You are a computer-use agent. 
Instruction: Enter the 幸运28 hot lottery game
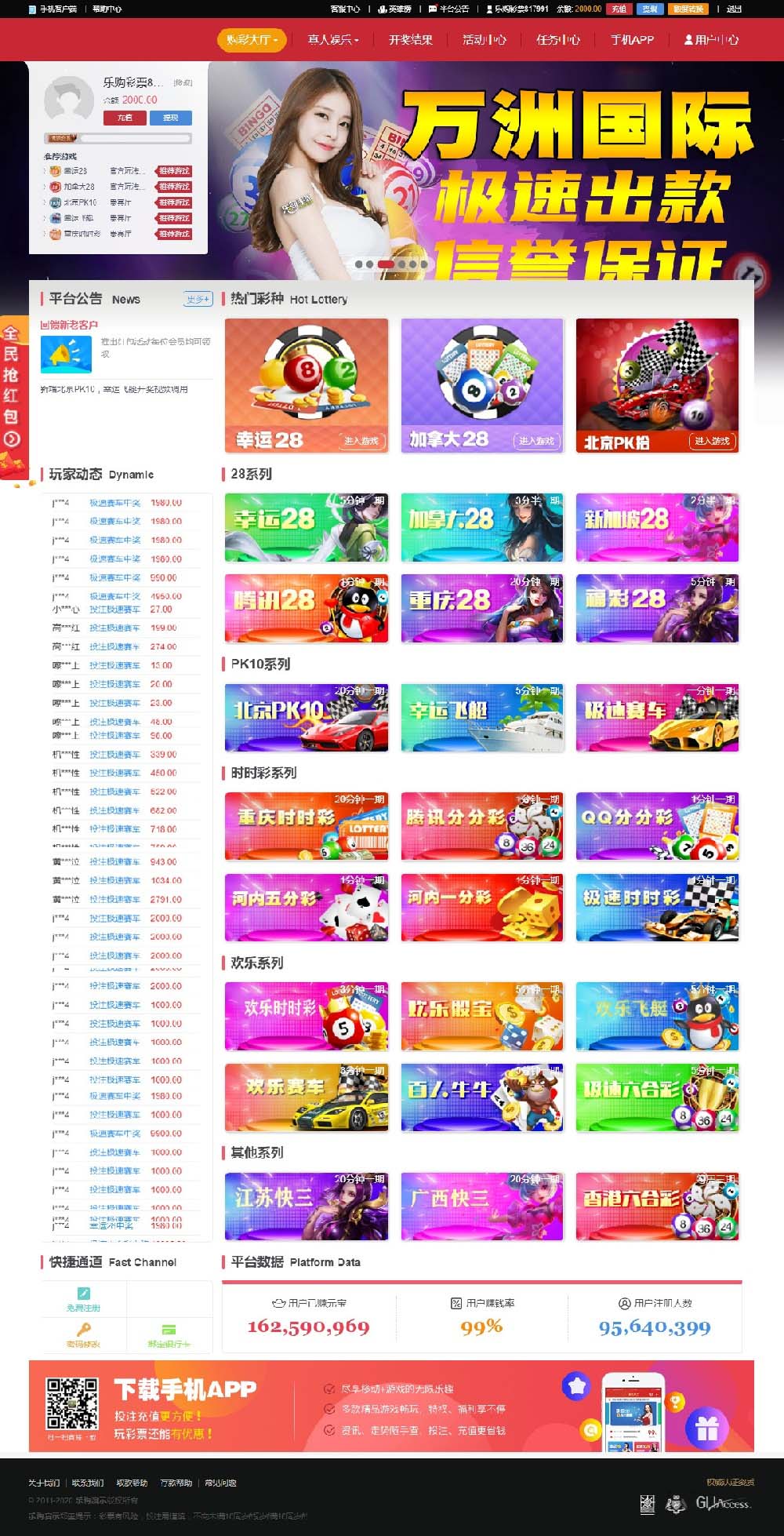(361, 441)
